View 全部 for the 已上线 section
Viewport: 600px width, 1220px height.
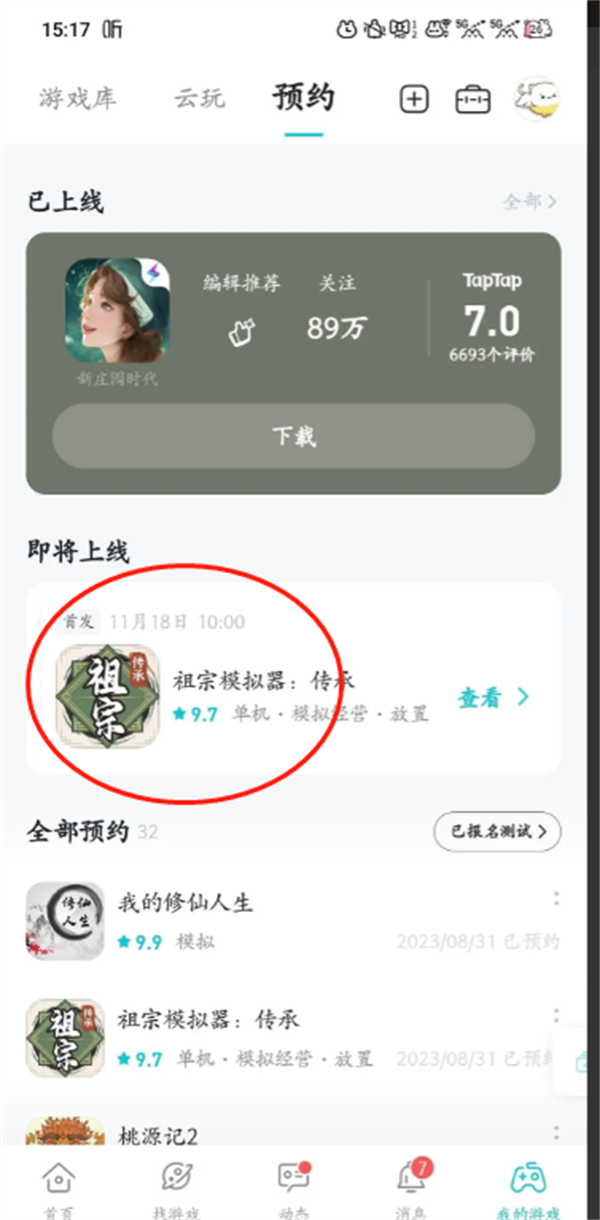click(x=529, y=202)
